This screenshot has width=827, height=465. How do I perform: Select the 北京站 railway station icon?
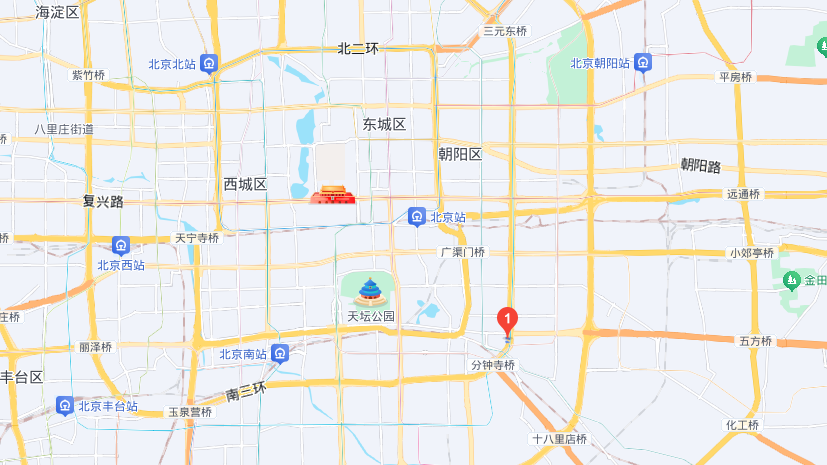click(417, 217)
